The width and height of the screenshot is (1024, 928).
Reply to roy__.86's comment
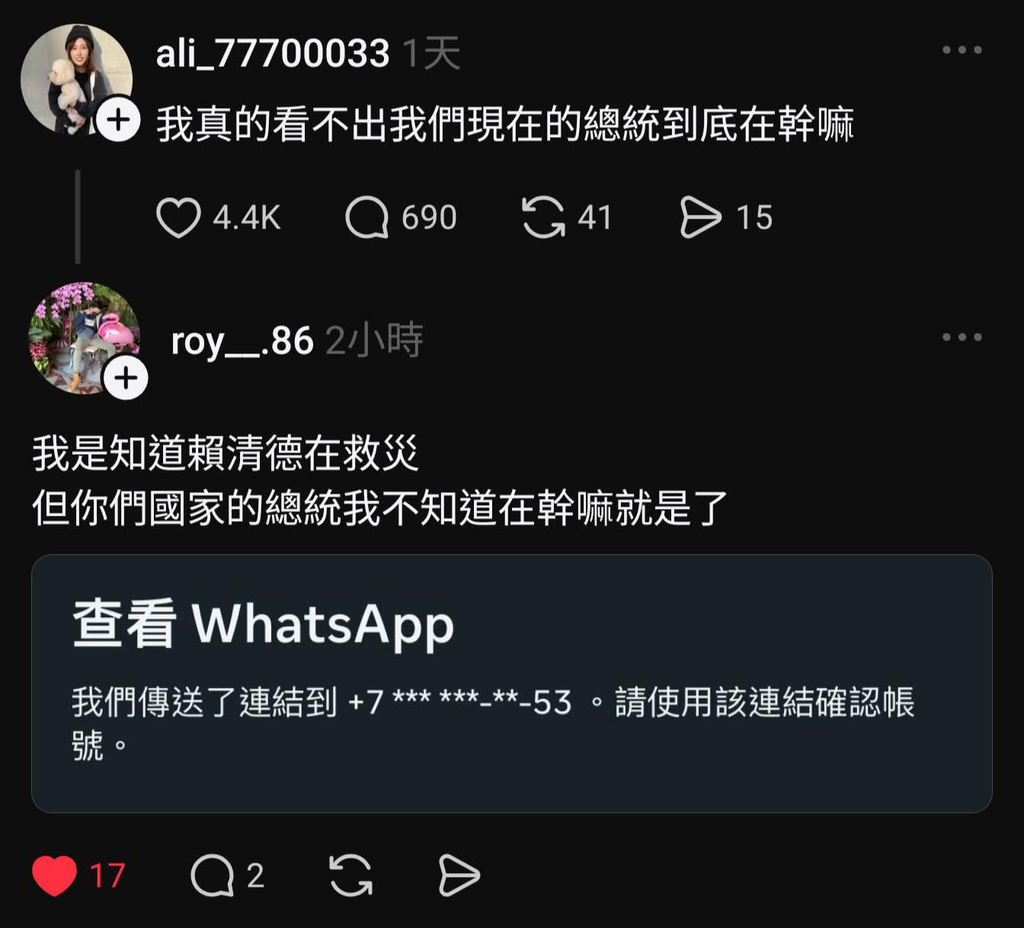212,876
